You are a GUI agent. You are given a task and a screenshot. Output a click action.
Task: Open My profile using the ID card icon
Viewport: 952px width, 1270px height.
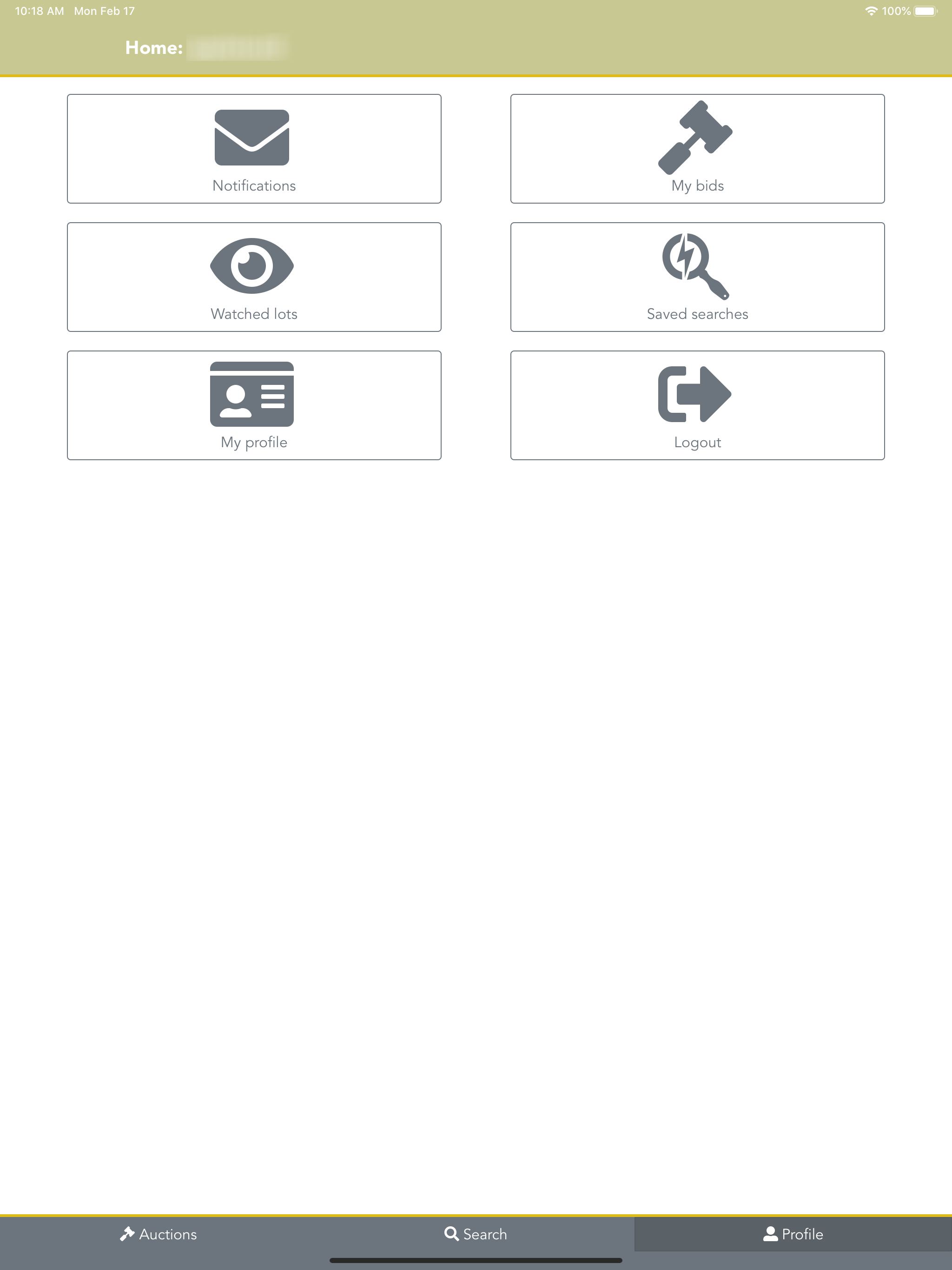coord(252,394)
